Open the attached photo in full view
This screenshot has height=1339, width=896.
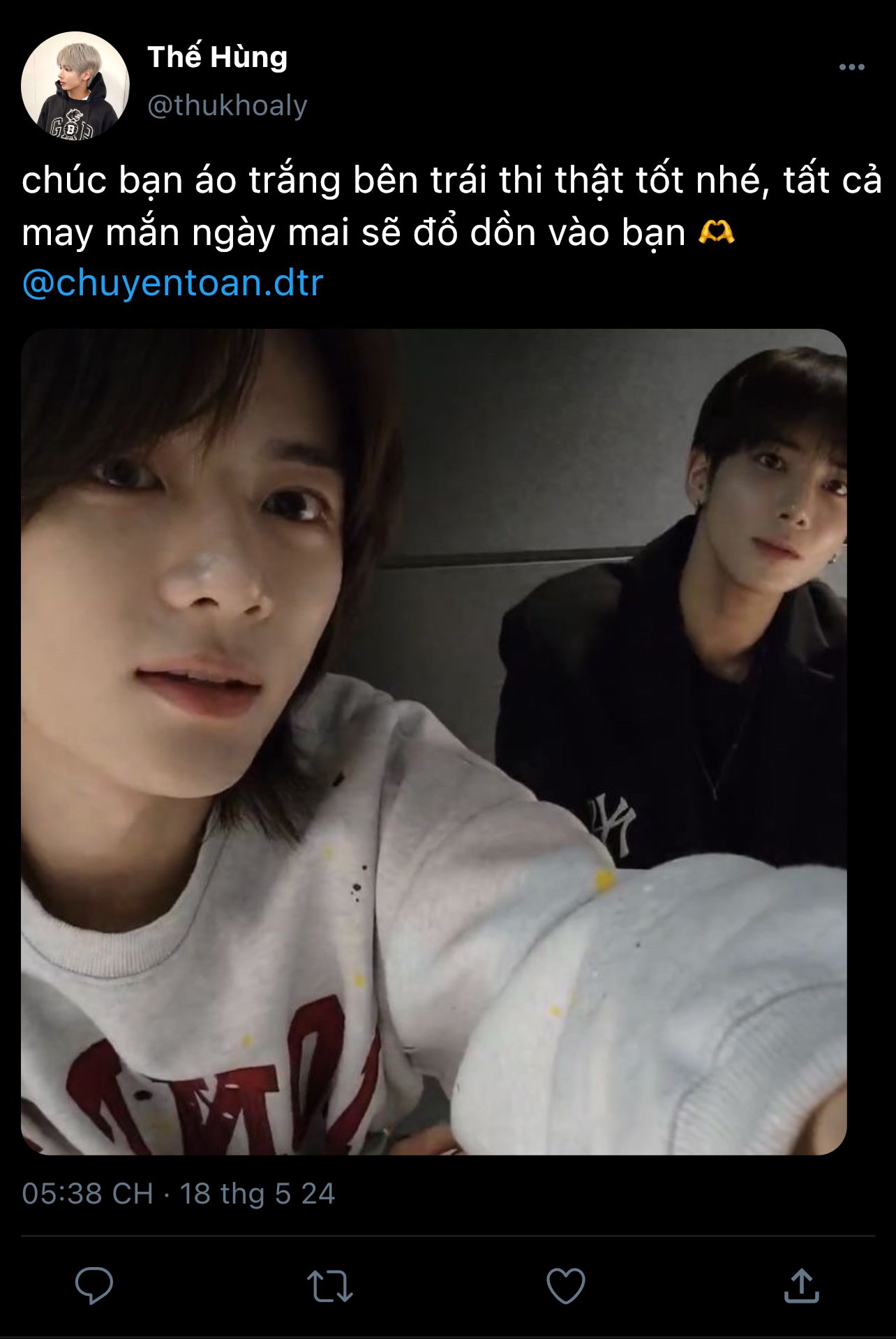pos(433,741)
